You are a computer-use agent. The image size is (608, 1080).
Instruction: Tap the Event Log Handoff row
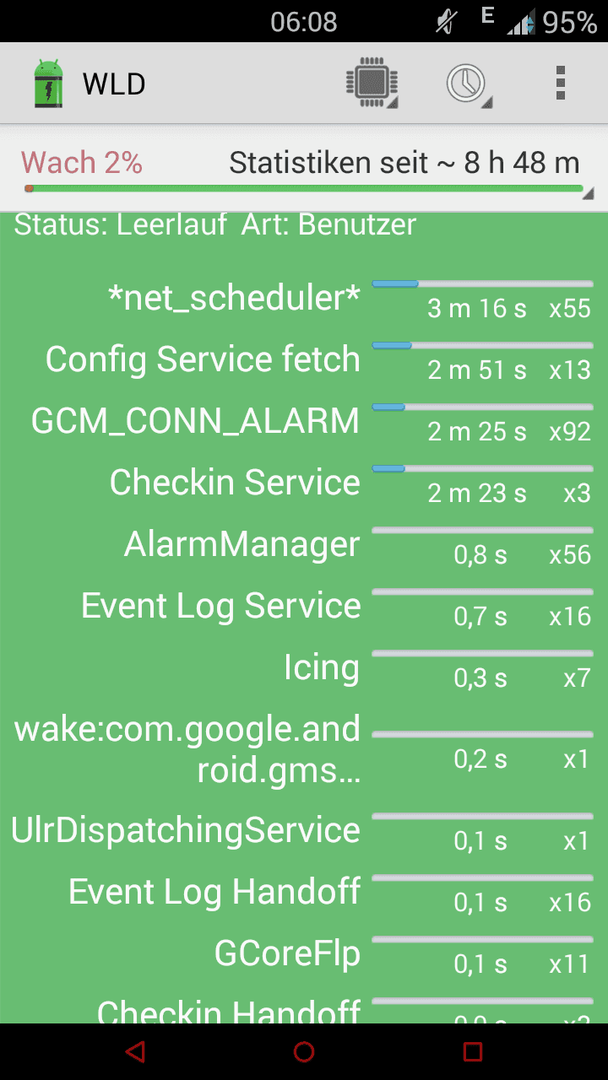point(304,893)
